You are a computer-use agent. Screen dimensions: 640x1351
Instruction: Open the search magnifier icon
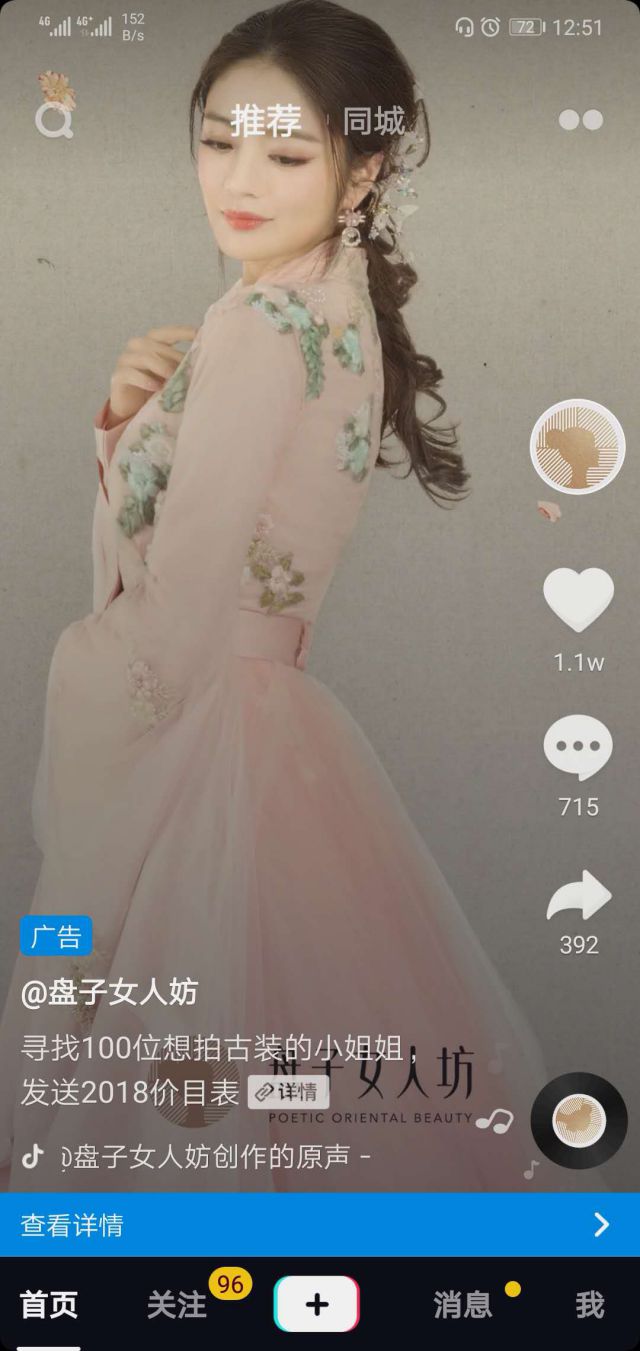click(x=54, y=121)
